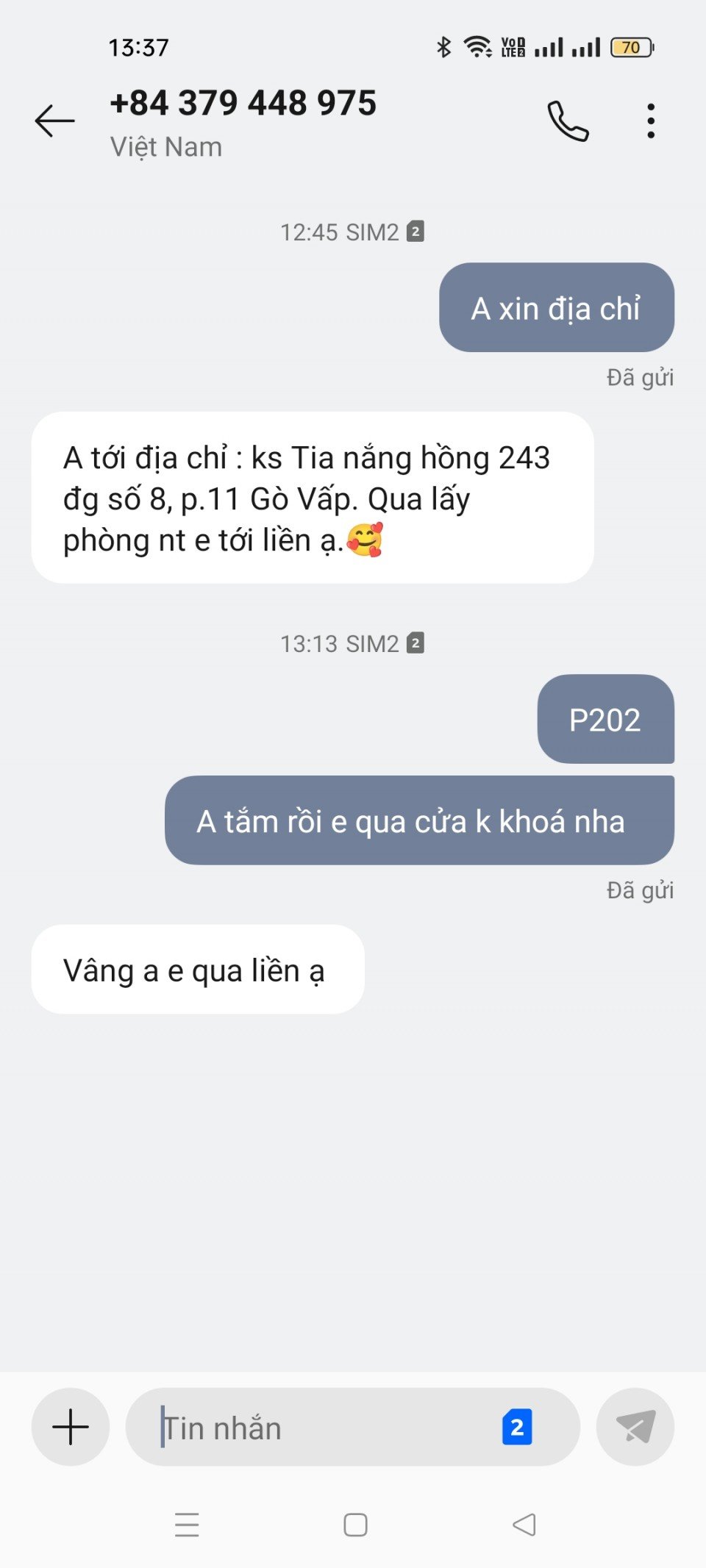Open recent apps from the navigation bar
The height and width of the screenshot is (1568, 706).
click(x=187, y=1525)
